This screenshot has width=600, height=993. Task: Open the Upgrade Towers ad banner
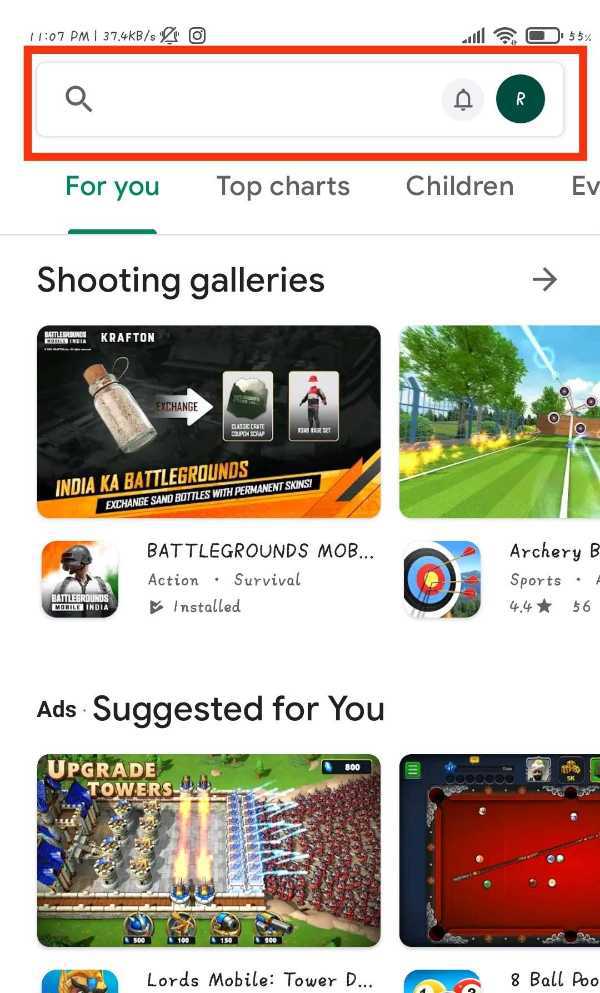tap(208, 850)
